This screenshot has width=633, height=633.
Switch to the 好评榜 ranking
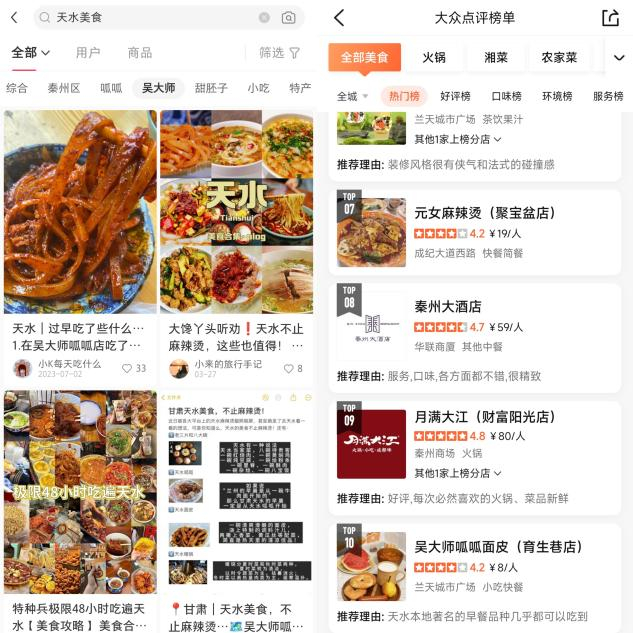pyautogui.click(x=455, y=96)
